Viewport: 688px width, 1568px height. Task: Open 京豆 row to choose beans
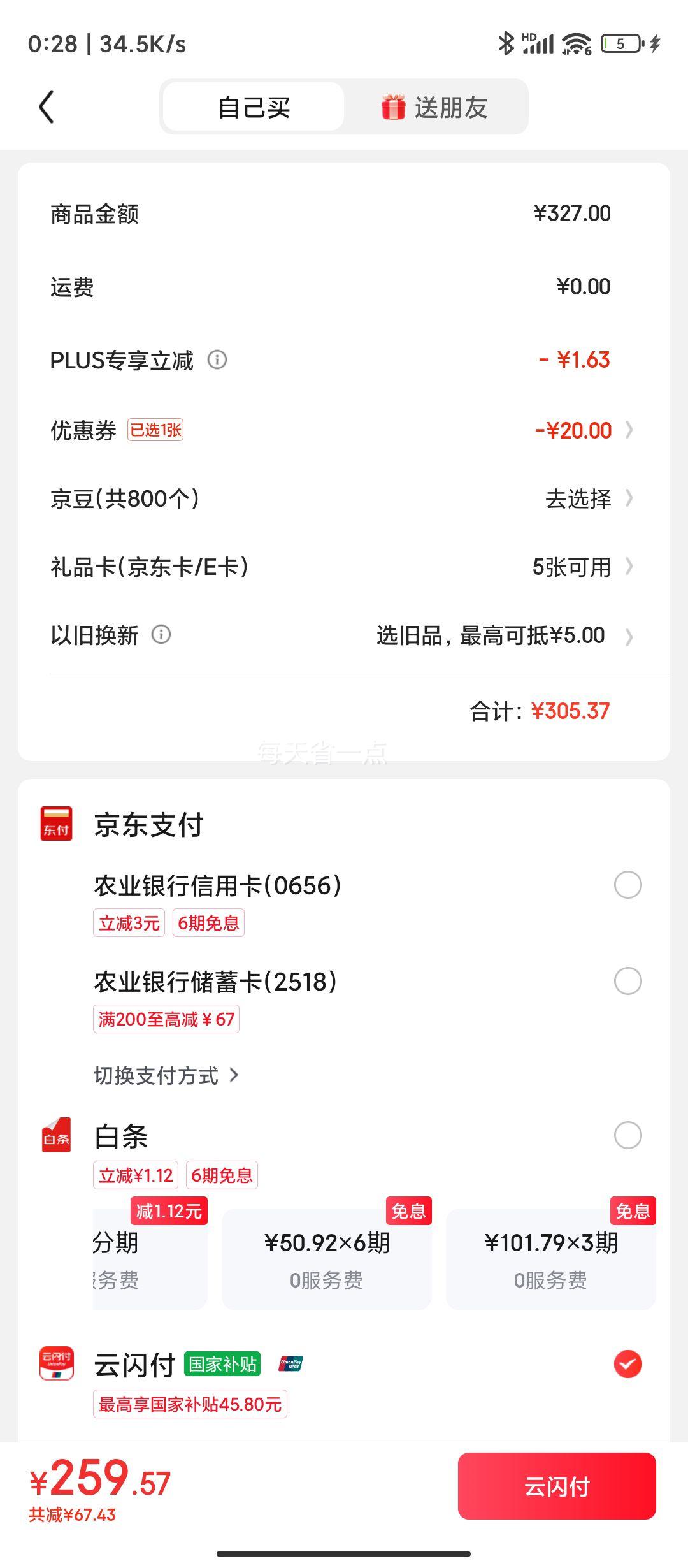pos(344,498)
